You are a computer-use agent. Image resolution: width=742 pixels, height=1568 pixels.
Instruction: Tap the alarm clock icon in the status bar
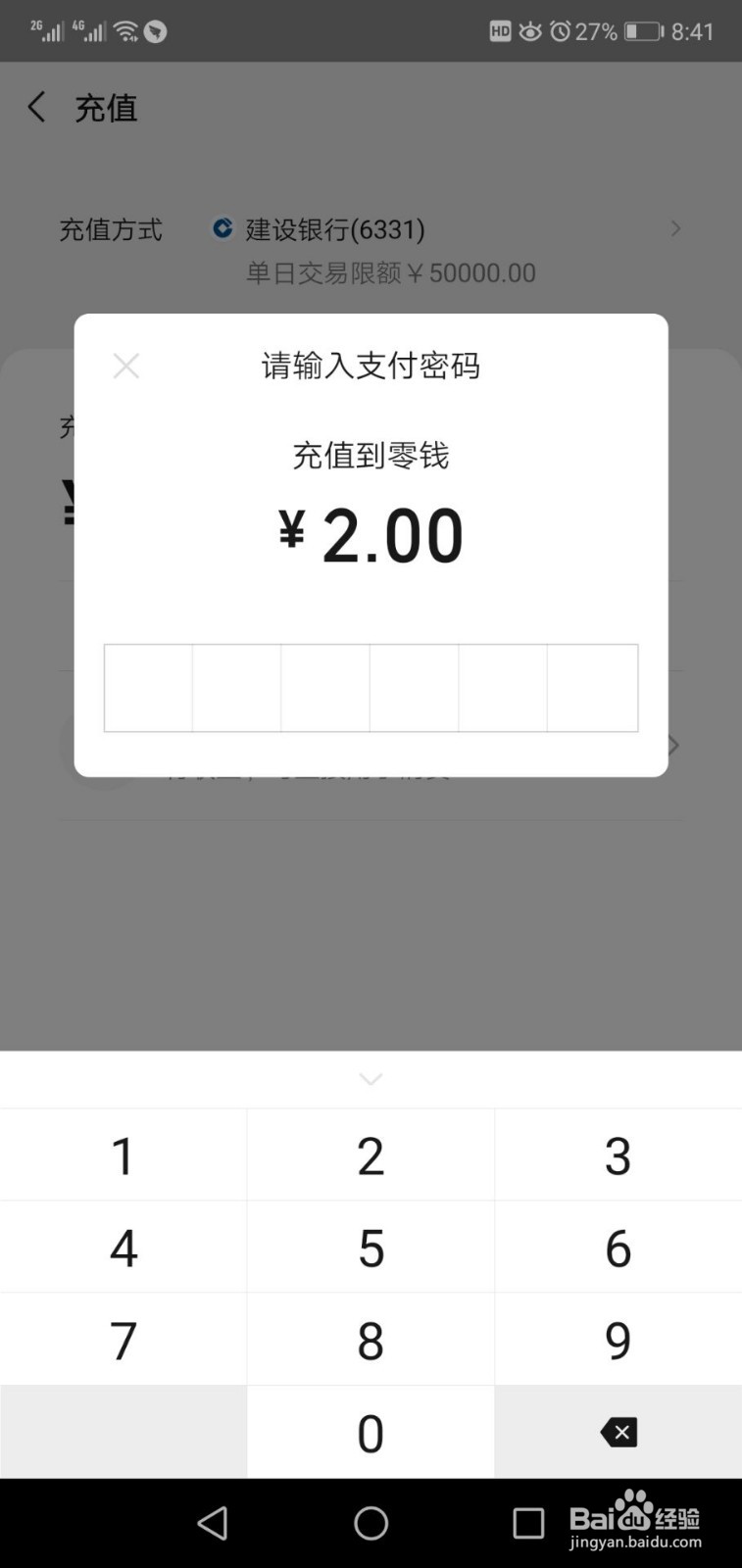click(561, 31)
